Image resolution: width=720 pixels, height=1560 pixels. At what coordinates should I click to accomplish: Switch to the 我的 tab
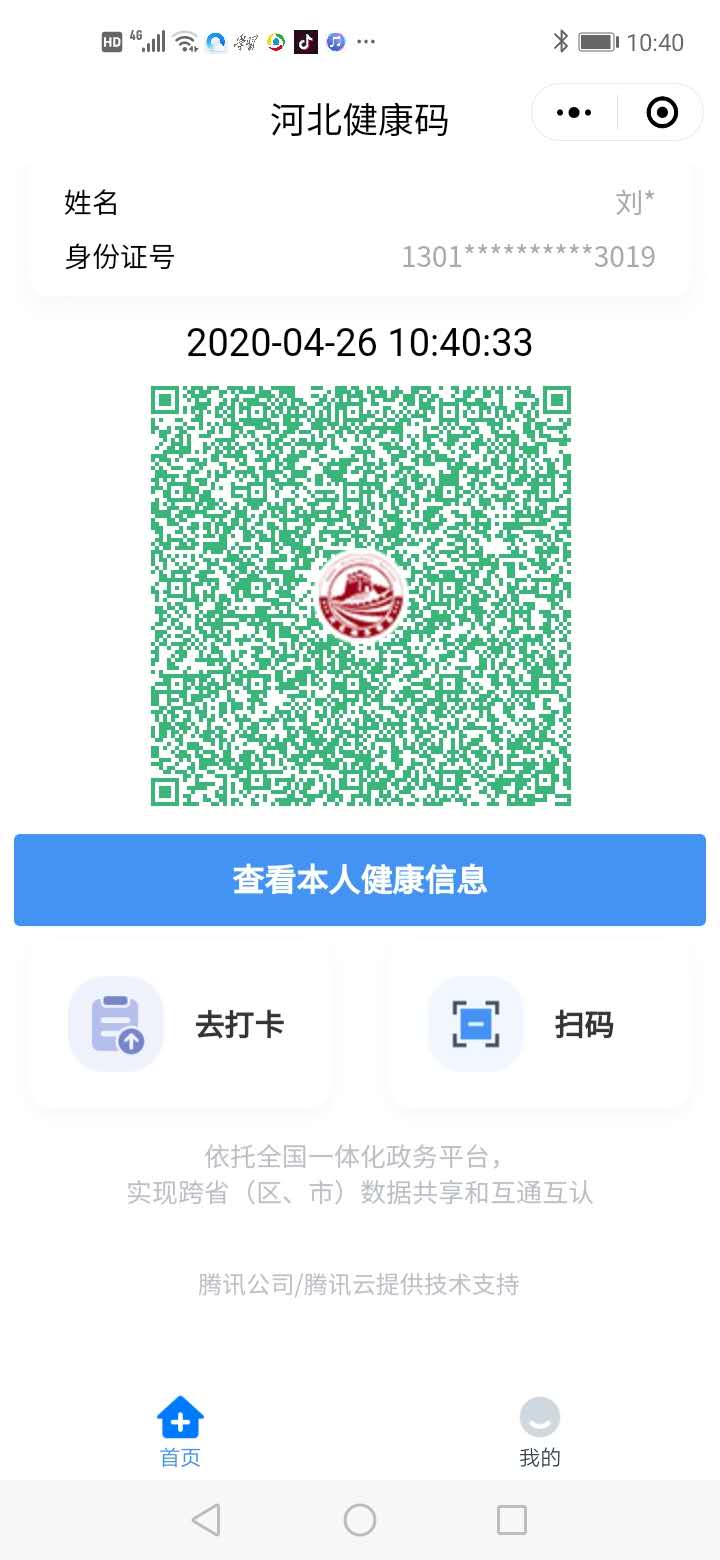coord(540,1432)
